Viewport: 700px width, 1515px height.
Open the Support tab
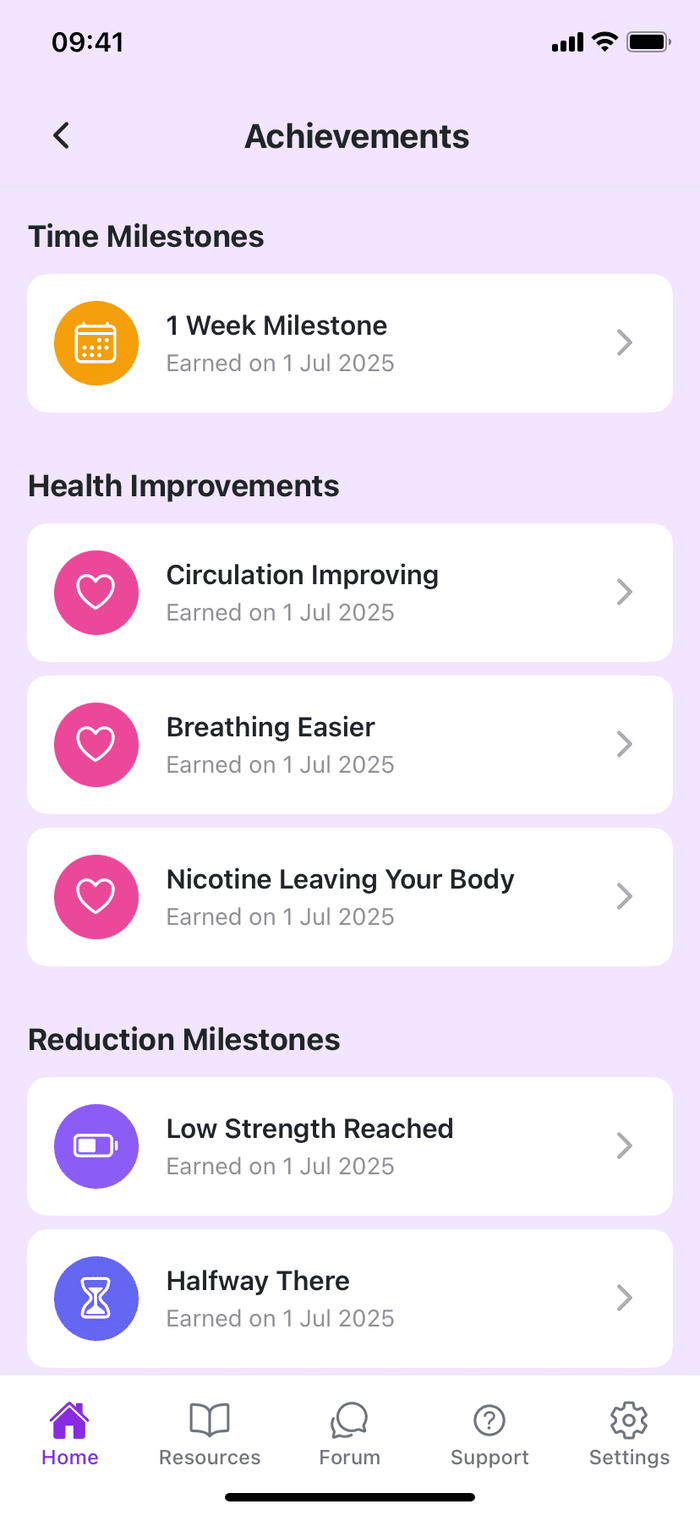[x=489, y=1434]
